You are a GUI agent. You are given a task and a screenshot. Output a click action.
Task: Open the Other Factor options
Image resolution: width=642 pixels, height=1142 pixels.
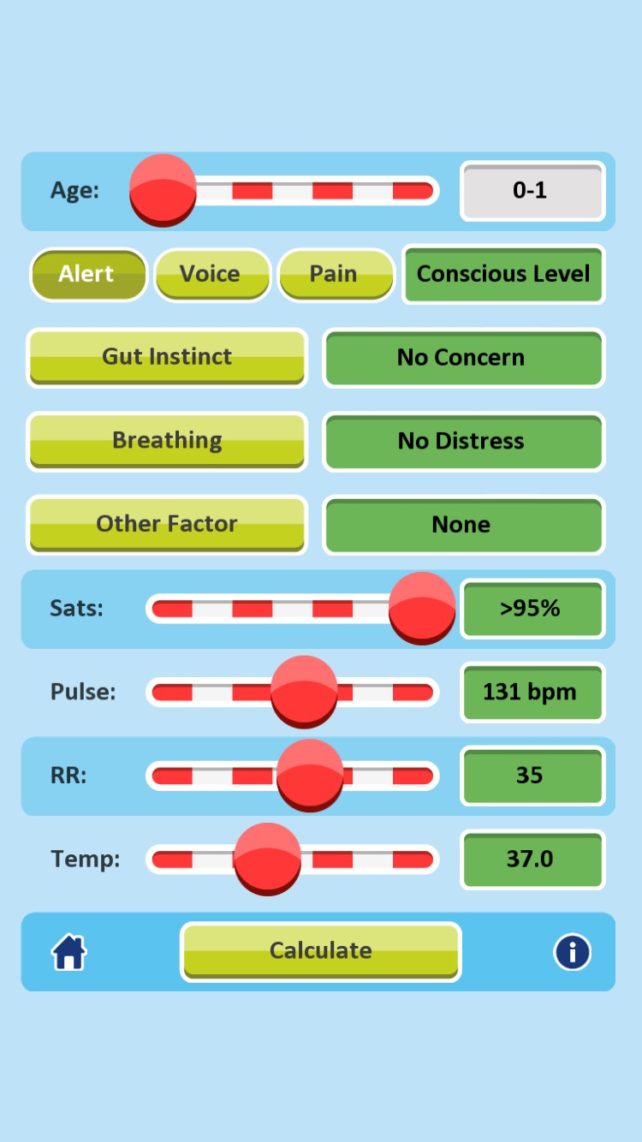coord(167,525)
